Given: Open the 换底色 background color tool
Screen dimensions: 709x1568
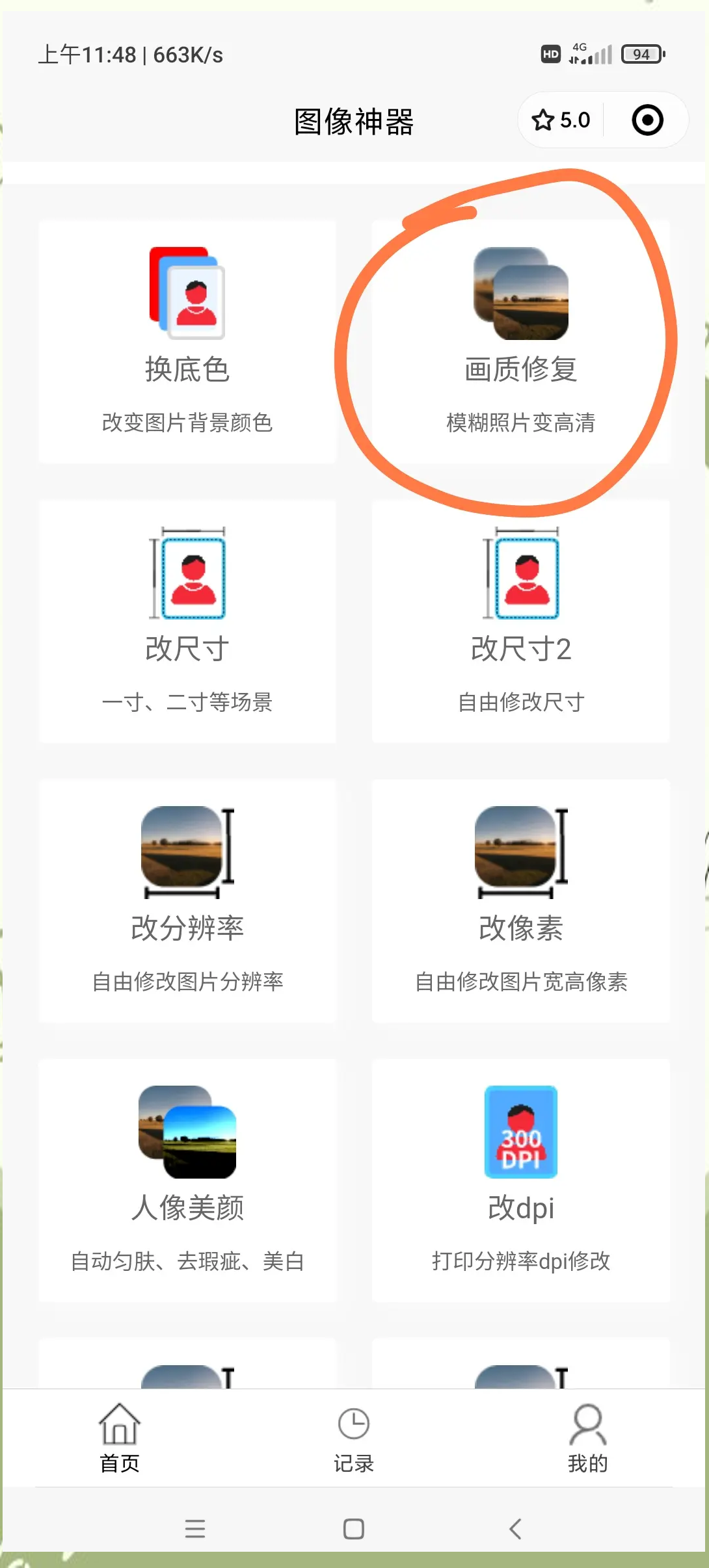Looking at the screenshot, I should point(187,341).
